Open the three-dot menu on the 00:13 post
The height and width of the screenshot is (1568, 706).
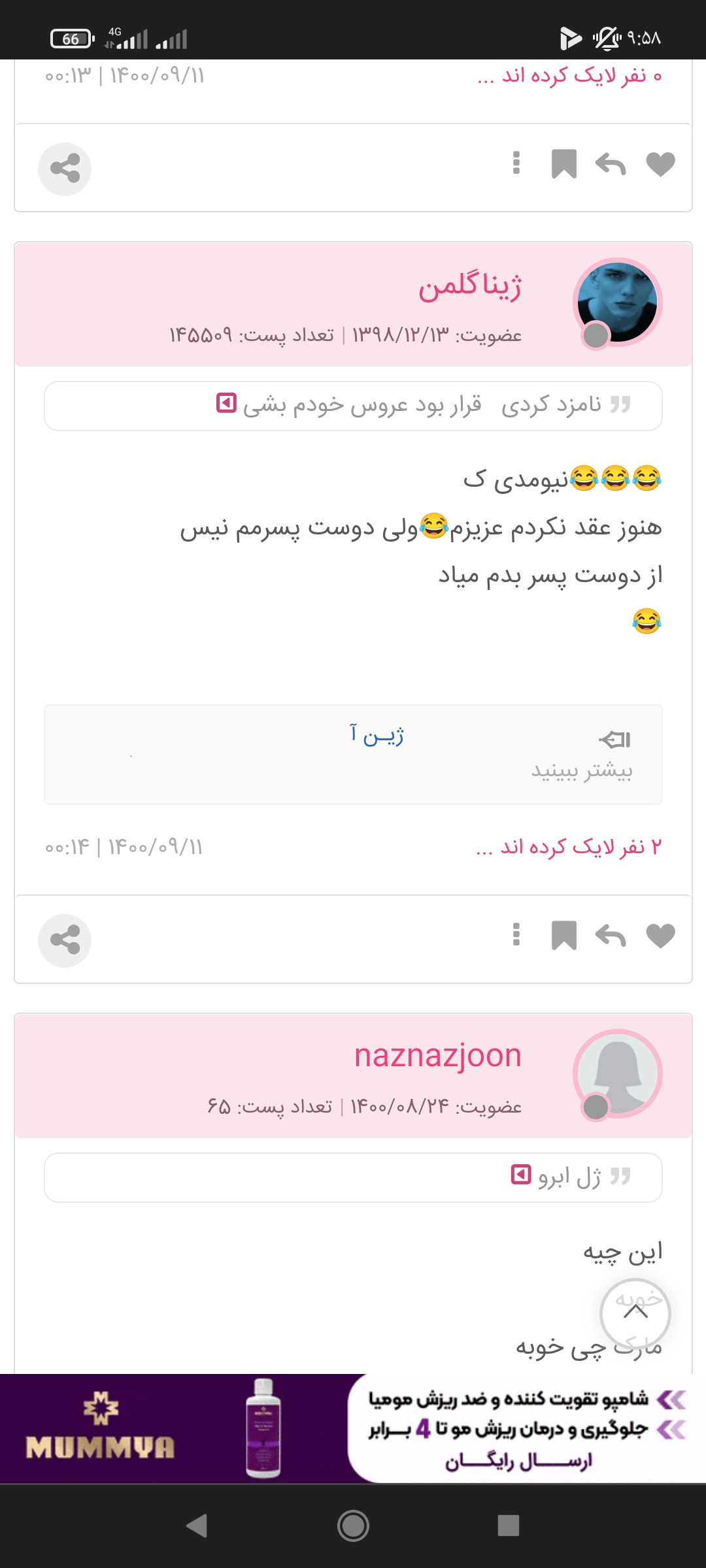tap(516, 163)
